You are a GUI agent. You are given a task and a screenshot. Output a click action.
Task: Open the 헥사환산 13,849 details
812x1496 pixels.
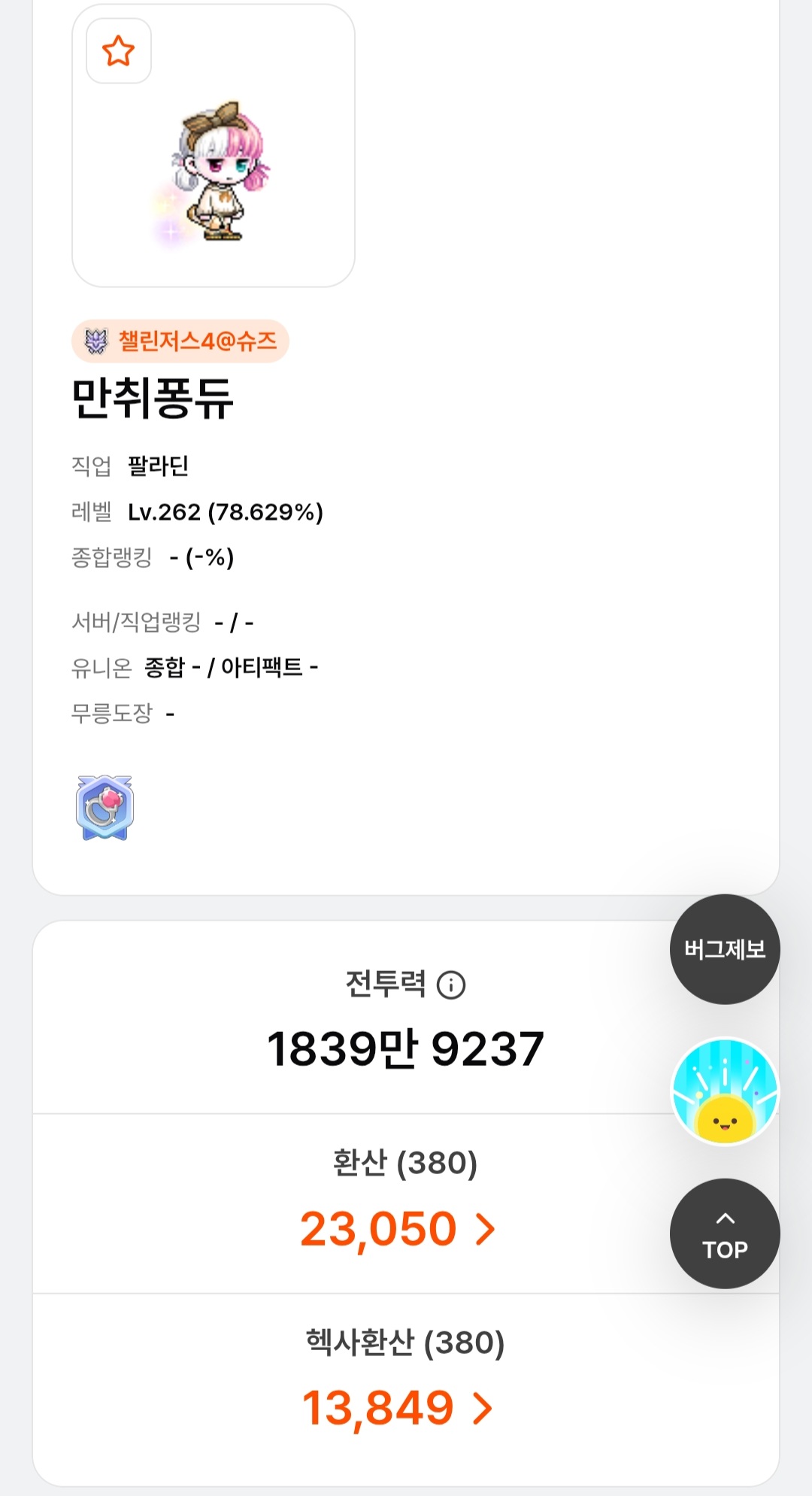click(x=398, y=1408)
